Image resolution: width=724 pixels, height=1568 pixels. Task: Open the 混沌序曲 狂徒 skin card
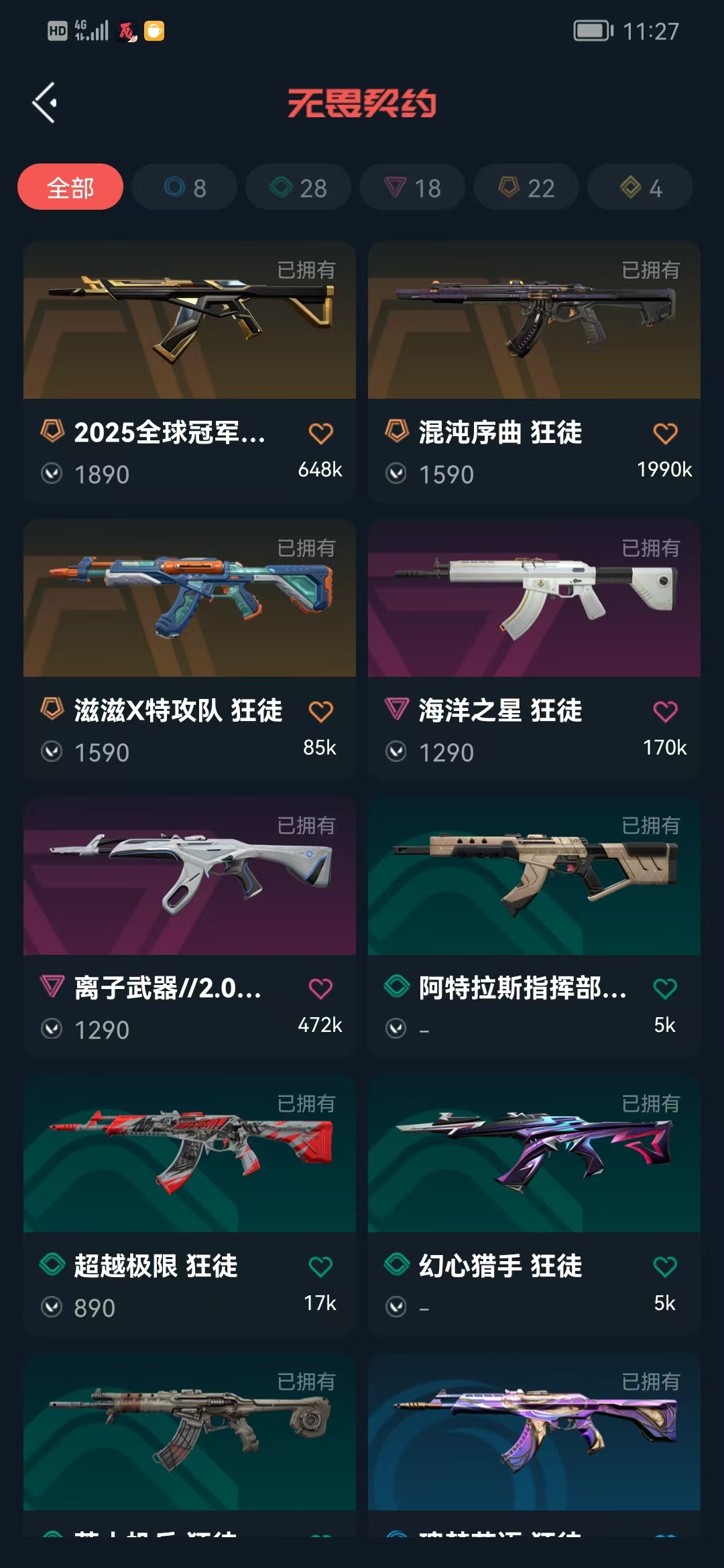(534, 320)
